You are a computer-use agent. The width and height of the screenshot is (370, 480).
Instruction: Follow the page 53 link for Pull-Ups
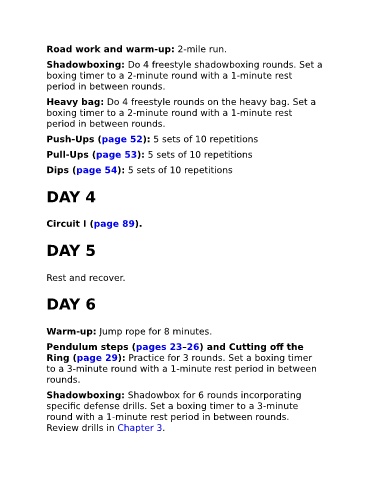[x=116, y=155]
